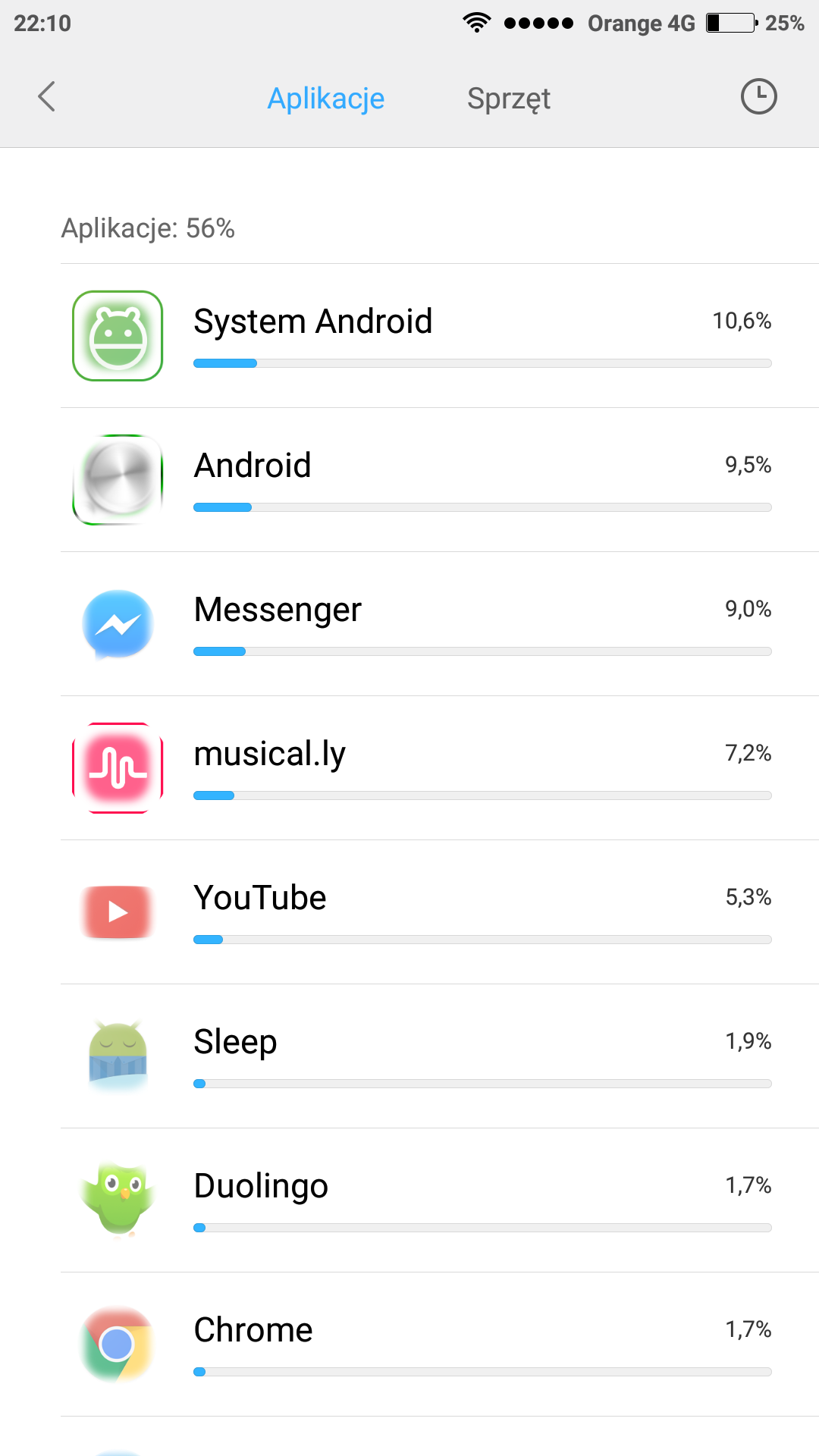Image resolution: width=819 pixels, height=1456 pixels.
Task: Open the clock history icon
Action: 758,97
